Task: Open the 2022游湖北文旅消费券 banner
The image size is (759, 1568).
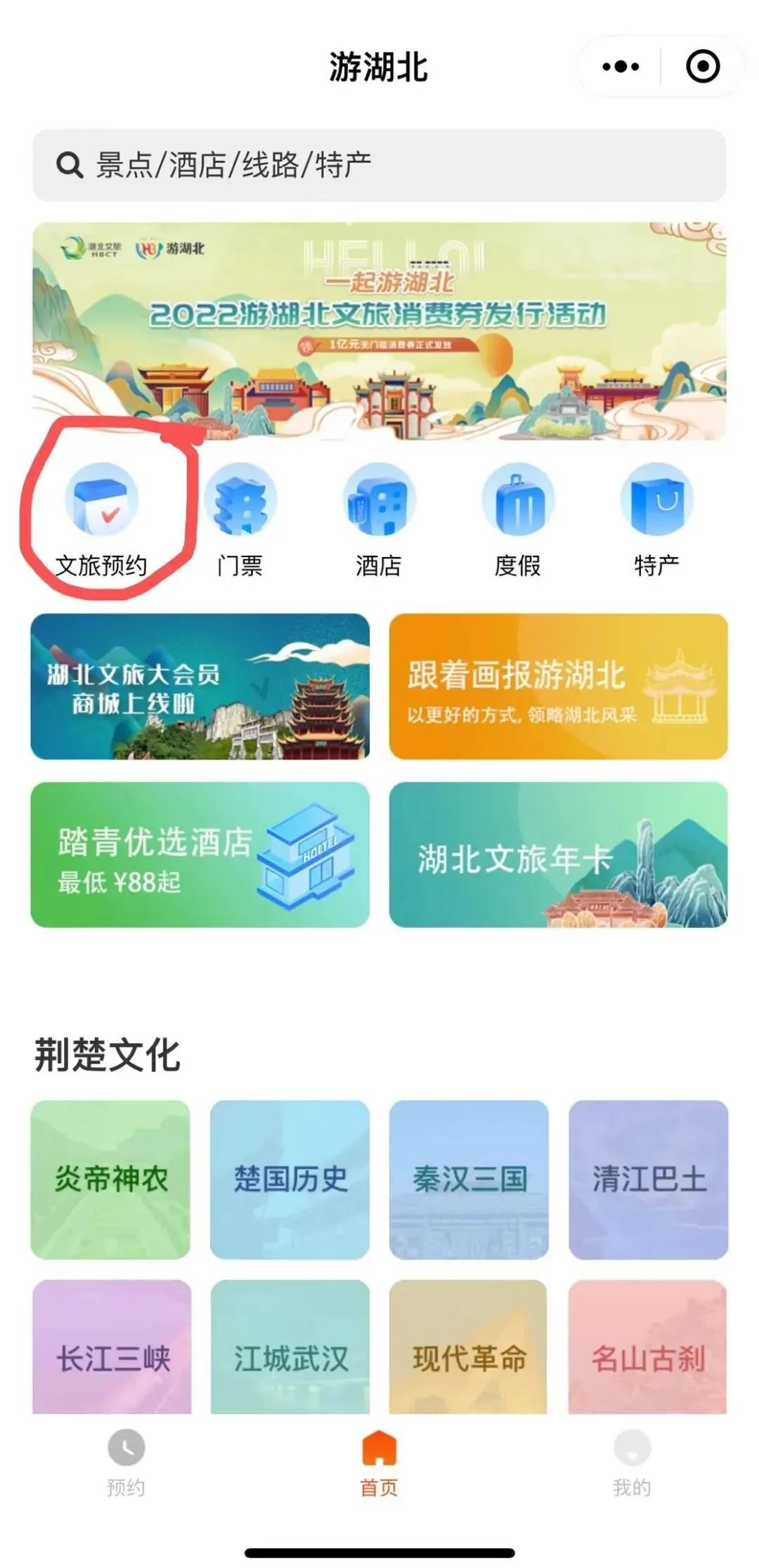Action: point(379,330)
